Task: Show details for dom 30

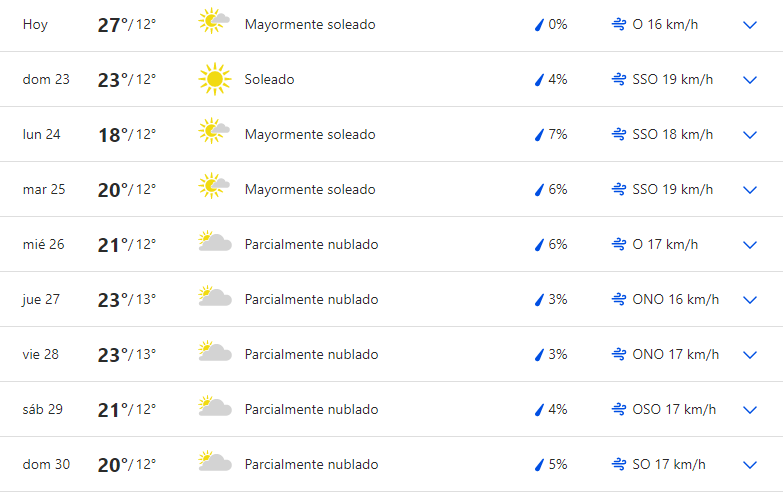Action: tap(751, 465)
